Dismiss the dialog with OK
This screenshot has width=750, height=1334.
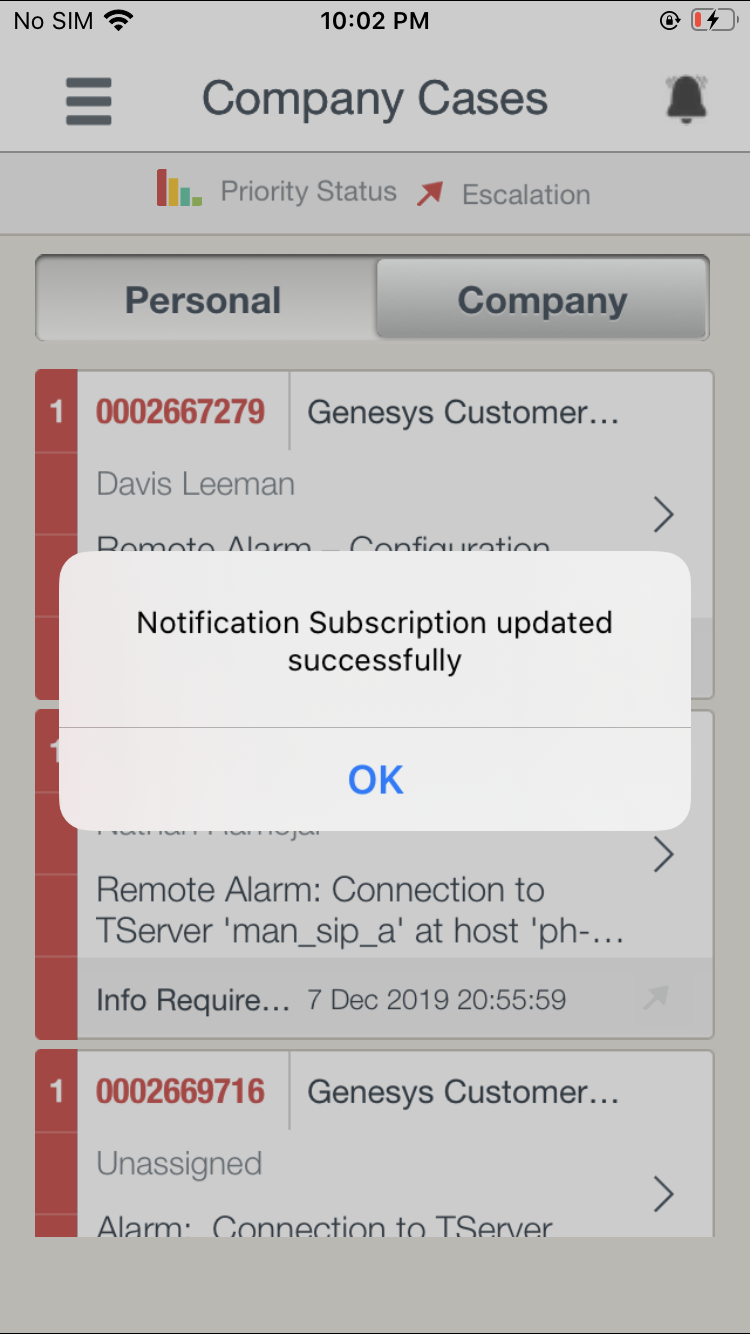[x=375, y=779]
